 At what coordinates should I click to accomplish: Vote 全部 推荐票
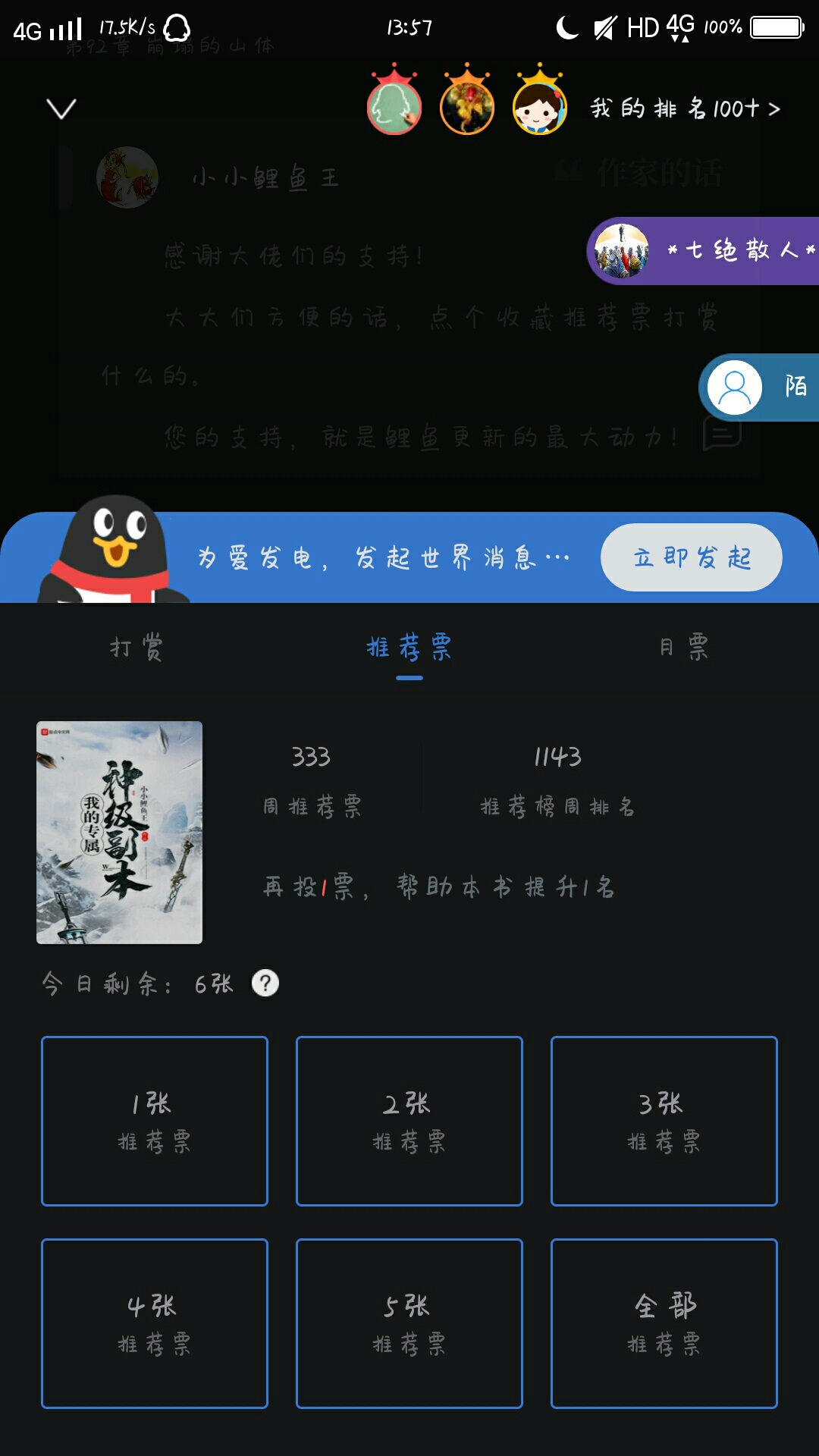point(664,1323)
